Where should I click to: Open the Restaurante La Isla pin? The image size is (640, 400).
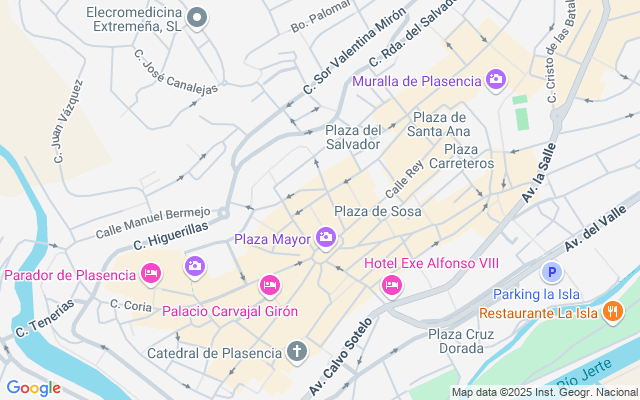pos(613,312)
